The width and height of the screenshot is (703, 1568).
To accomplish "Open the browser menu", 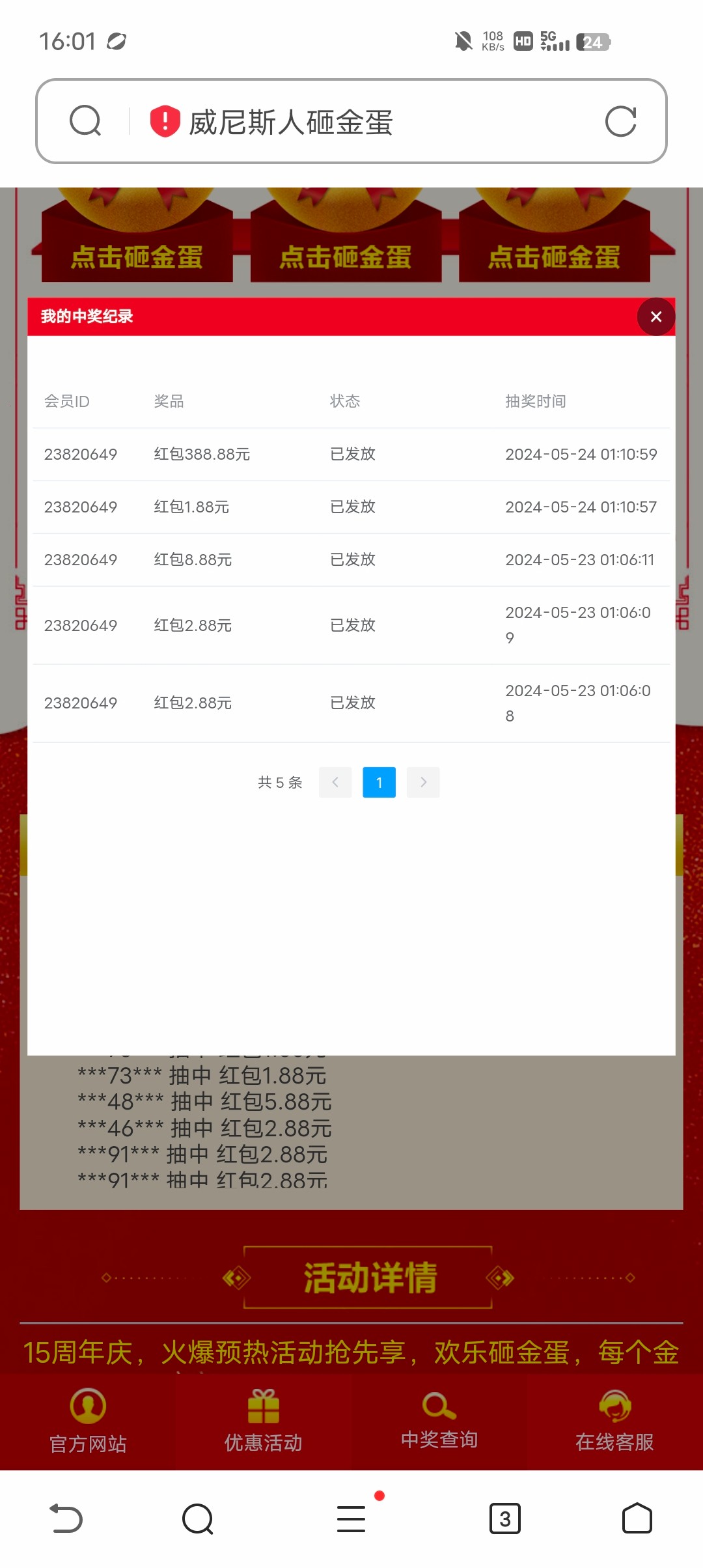I will [x=351, y=1519].
